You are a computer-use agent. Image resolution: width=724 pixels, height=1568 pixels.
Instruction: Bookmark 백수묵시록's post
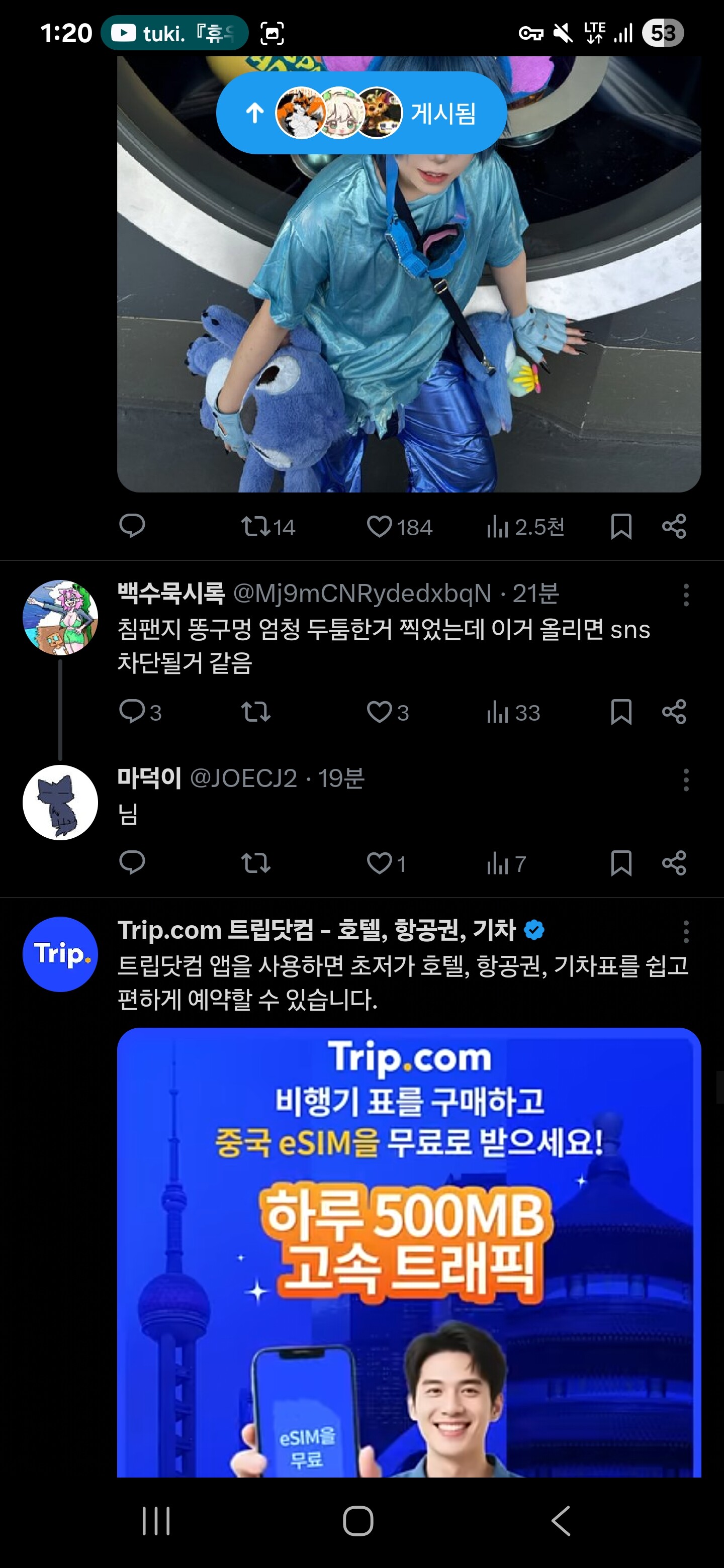620,712
